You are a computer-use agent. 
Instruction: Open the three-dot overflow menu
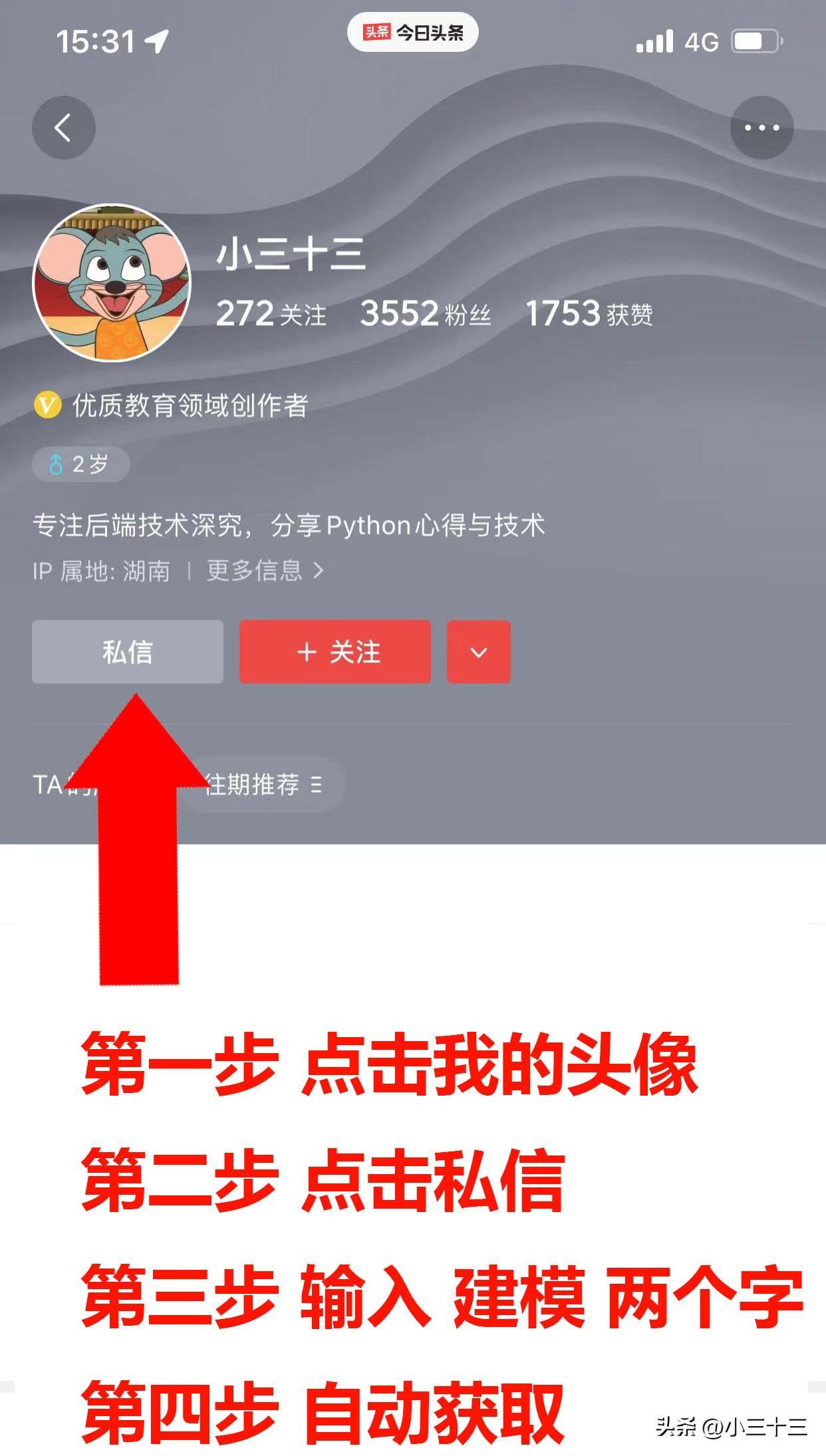coord(761,128)
